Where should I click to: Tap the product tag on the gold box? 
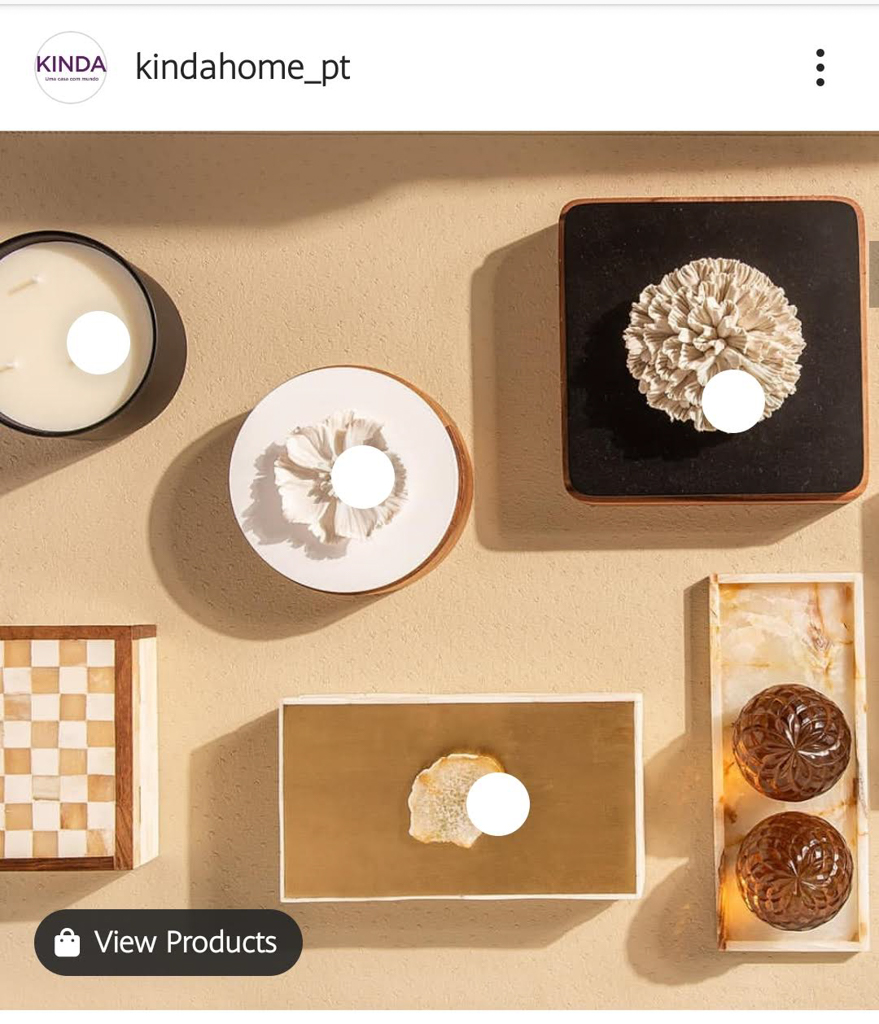pyautogui.click(x=498, y=804)
